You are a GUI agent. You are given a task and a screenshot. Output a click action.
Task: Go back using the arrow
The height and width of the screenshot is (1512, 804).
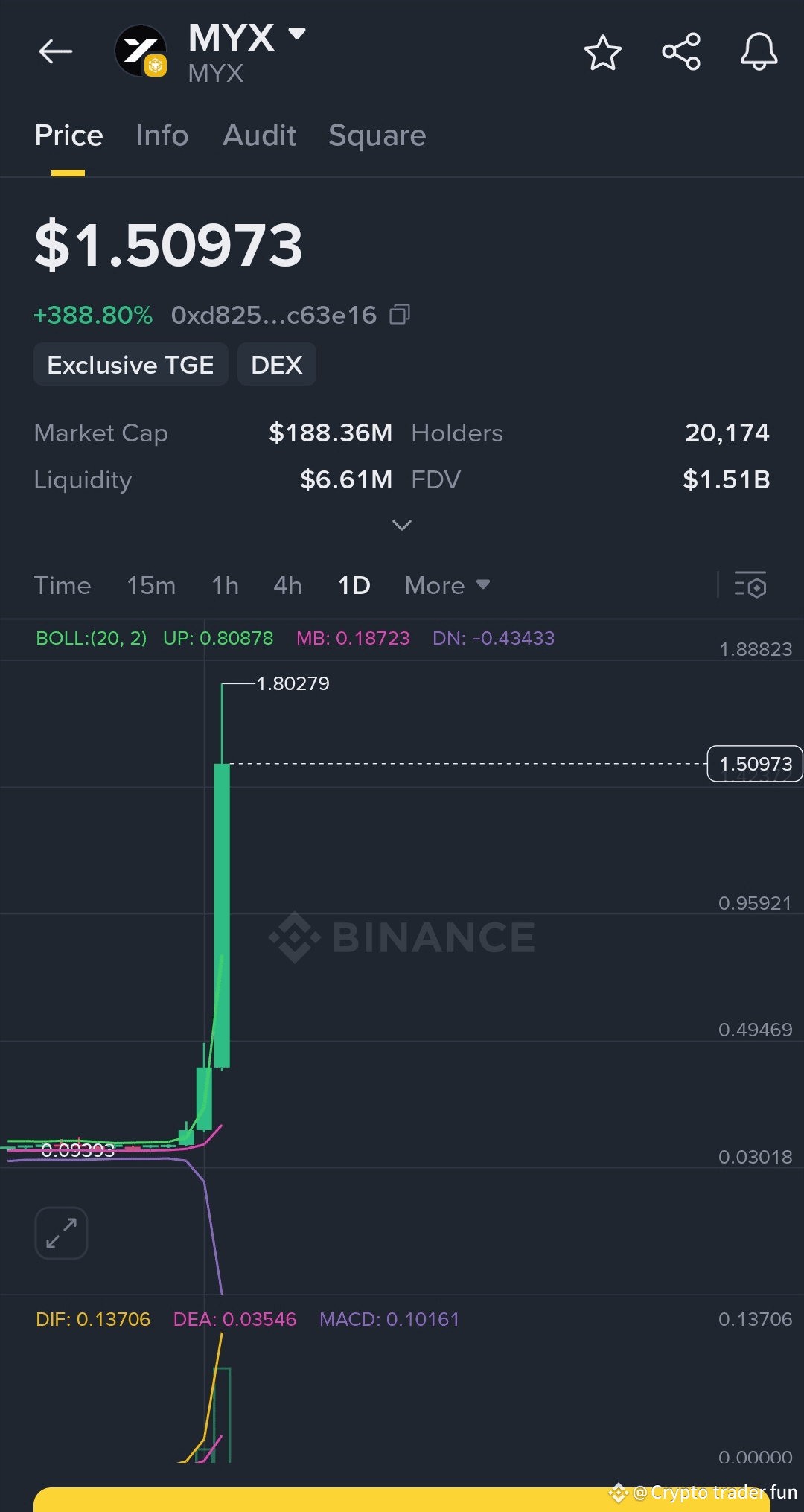tap(56, 51)
